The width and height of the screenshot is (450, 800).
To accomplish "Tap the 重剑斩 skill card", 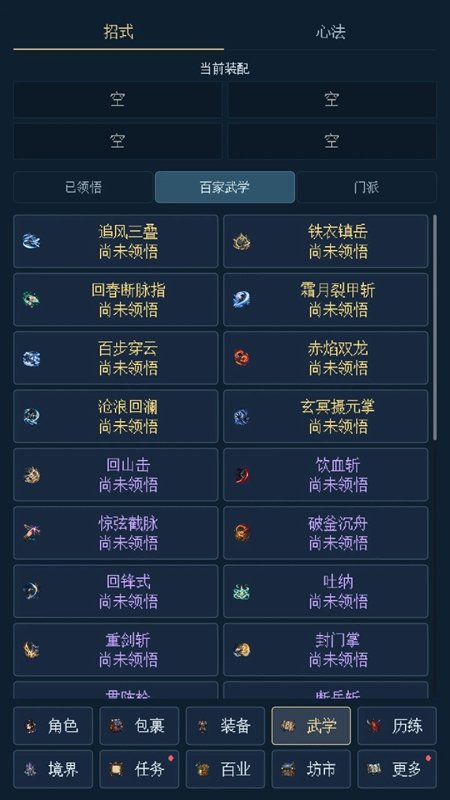I will pyautogui.click(x=116, y=649).
